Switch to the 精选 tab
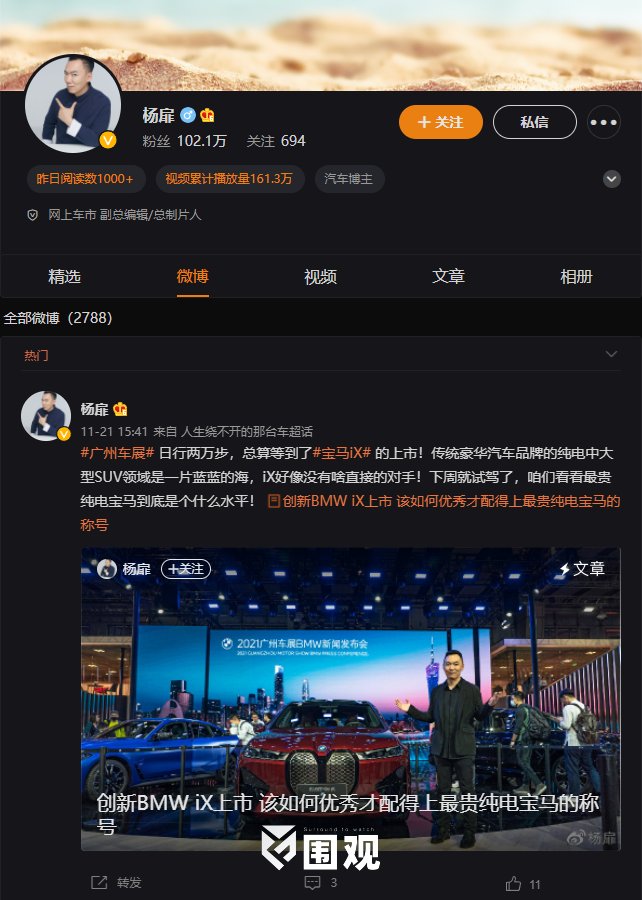Image resolution: width=642 pixels, height=900 pixels. (64, 277)
